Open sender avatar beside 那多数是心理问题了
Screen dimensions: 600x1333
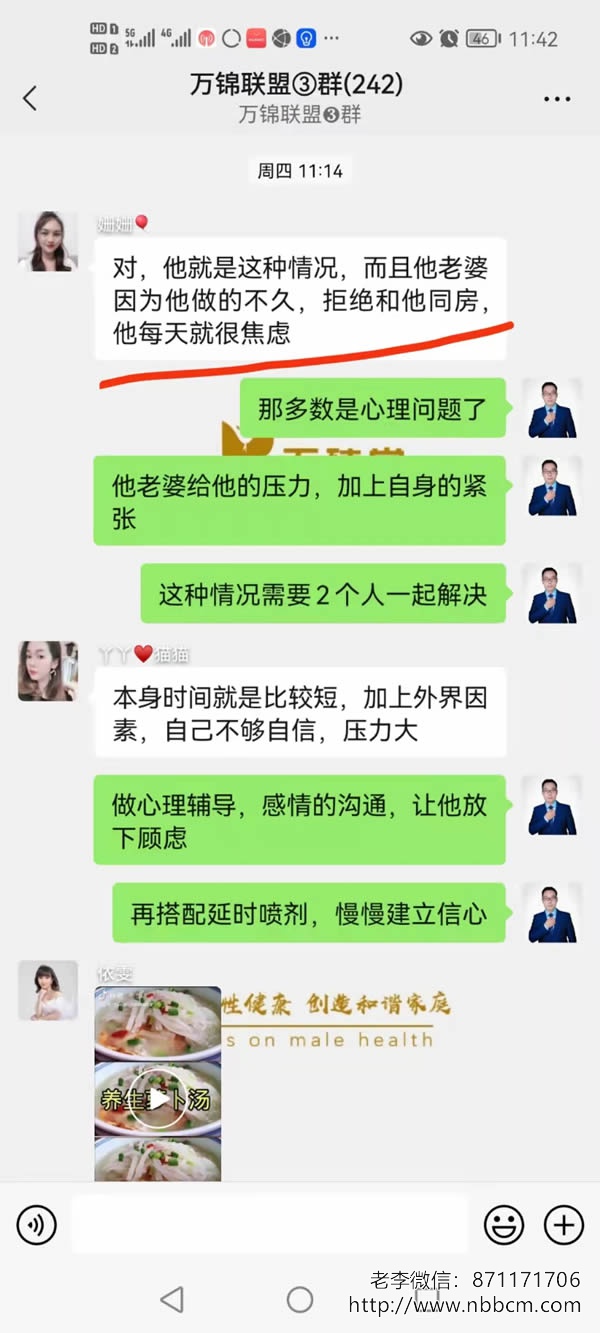click(x=552, y=408)
